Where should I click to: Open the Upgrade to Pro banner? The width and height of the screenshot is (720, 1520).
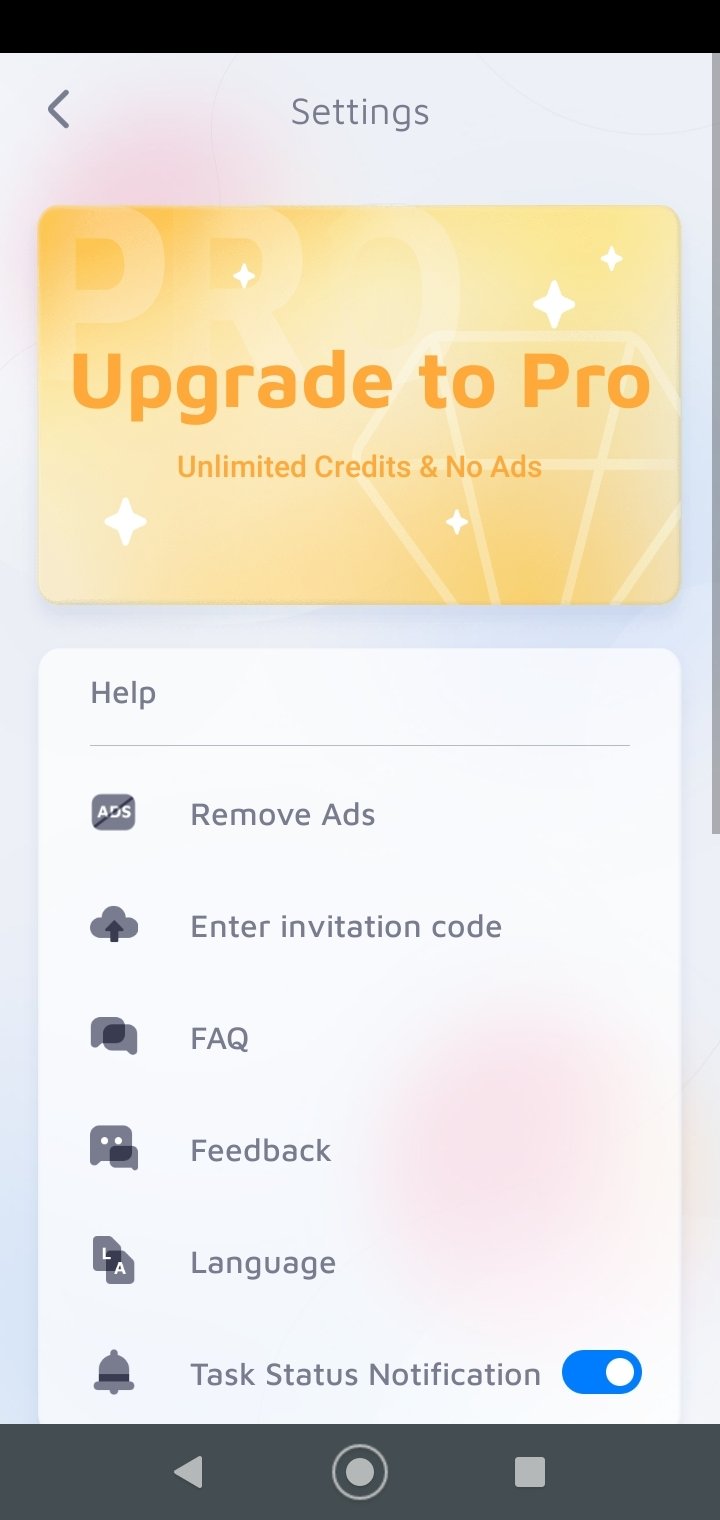[x=359, y=404]
